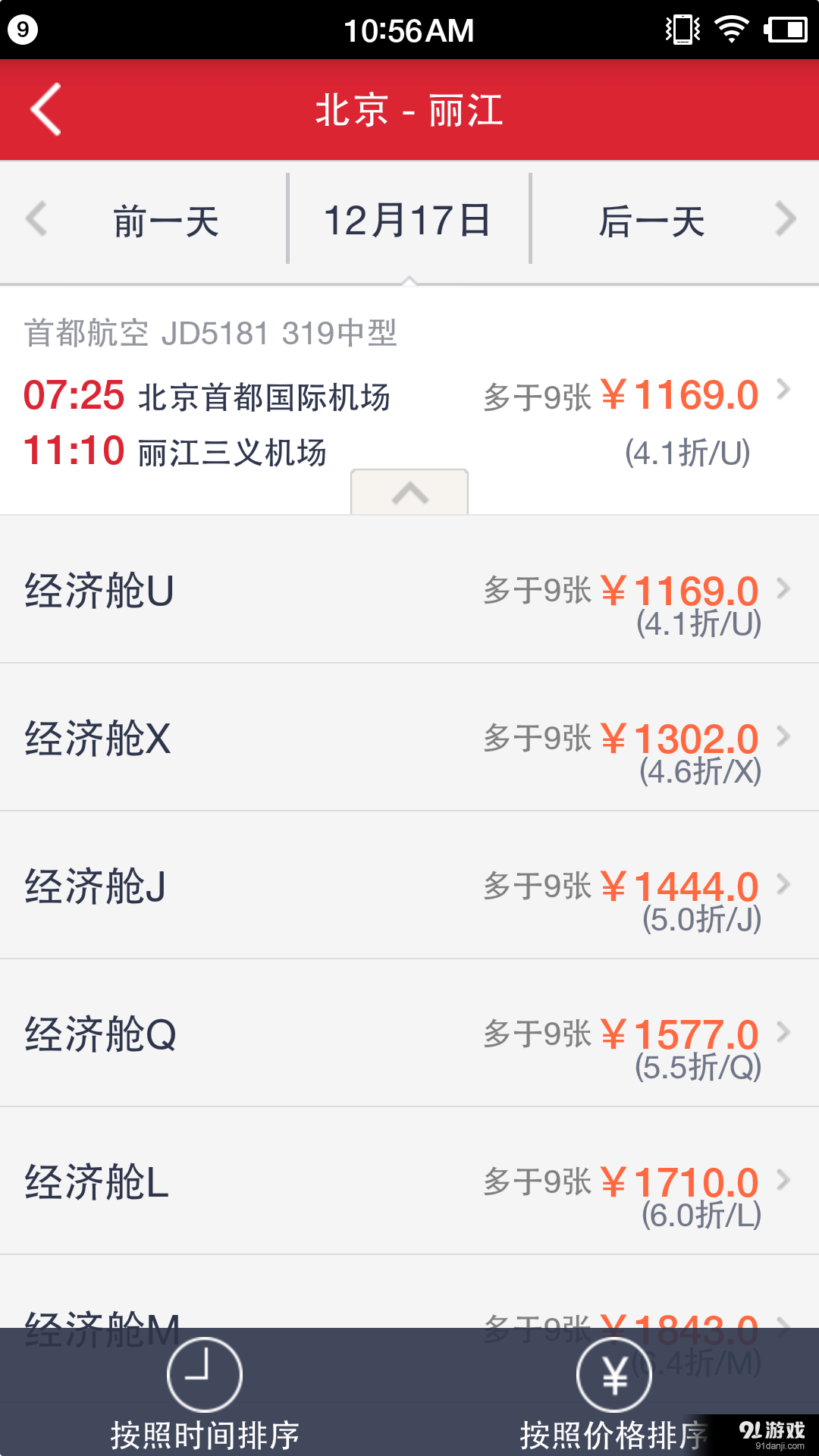Select the 经济舱L fare row

tap(409, 1183)
